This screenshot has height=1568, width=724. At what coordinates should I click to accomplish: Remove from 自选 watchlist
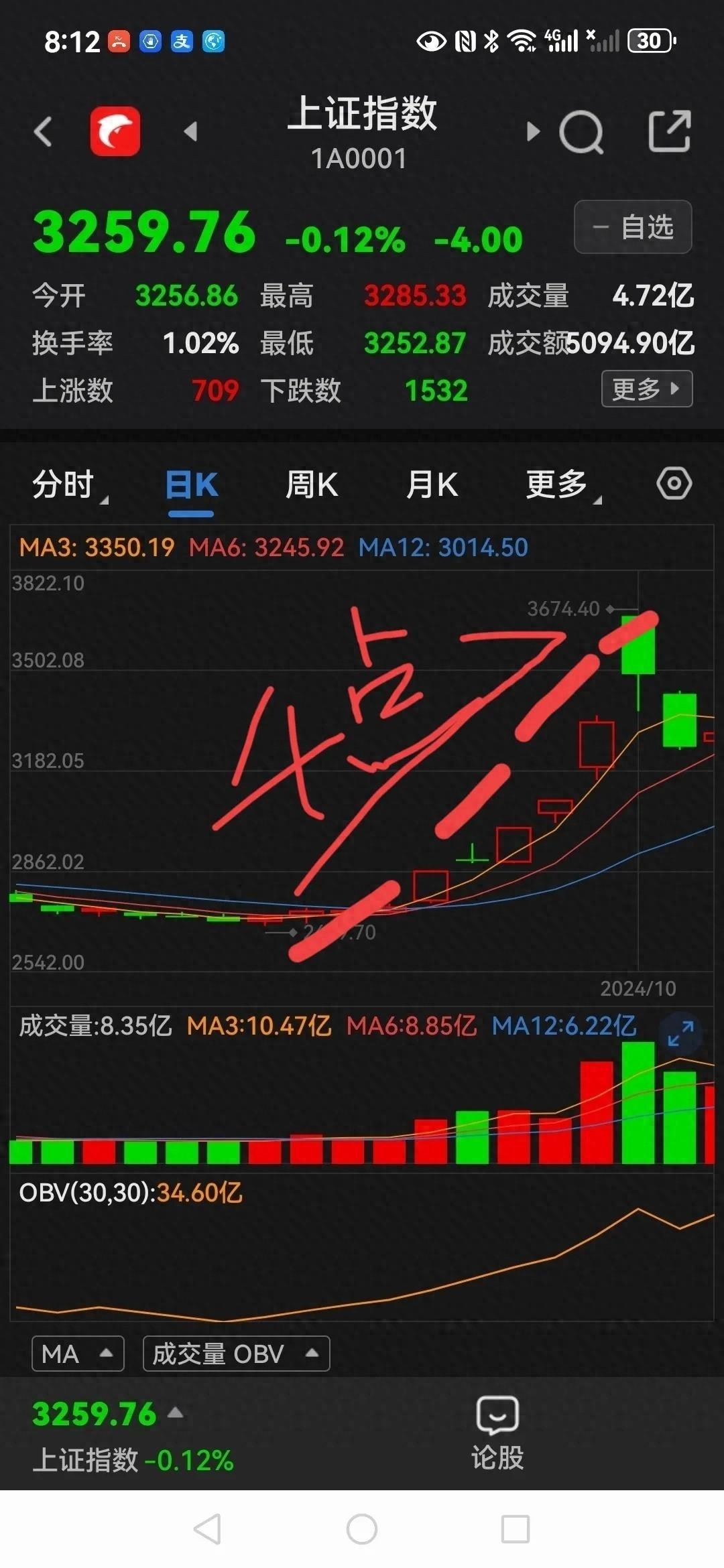click(x=633, y=227)
